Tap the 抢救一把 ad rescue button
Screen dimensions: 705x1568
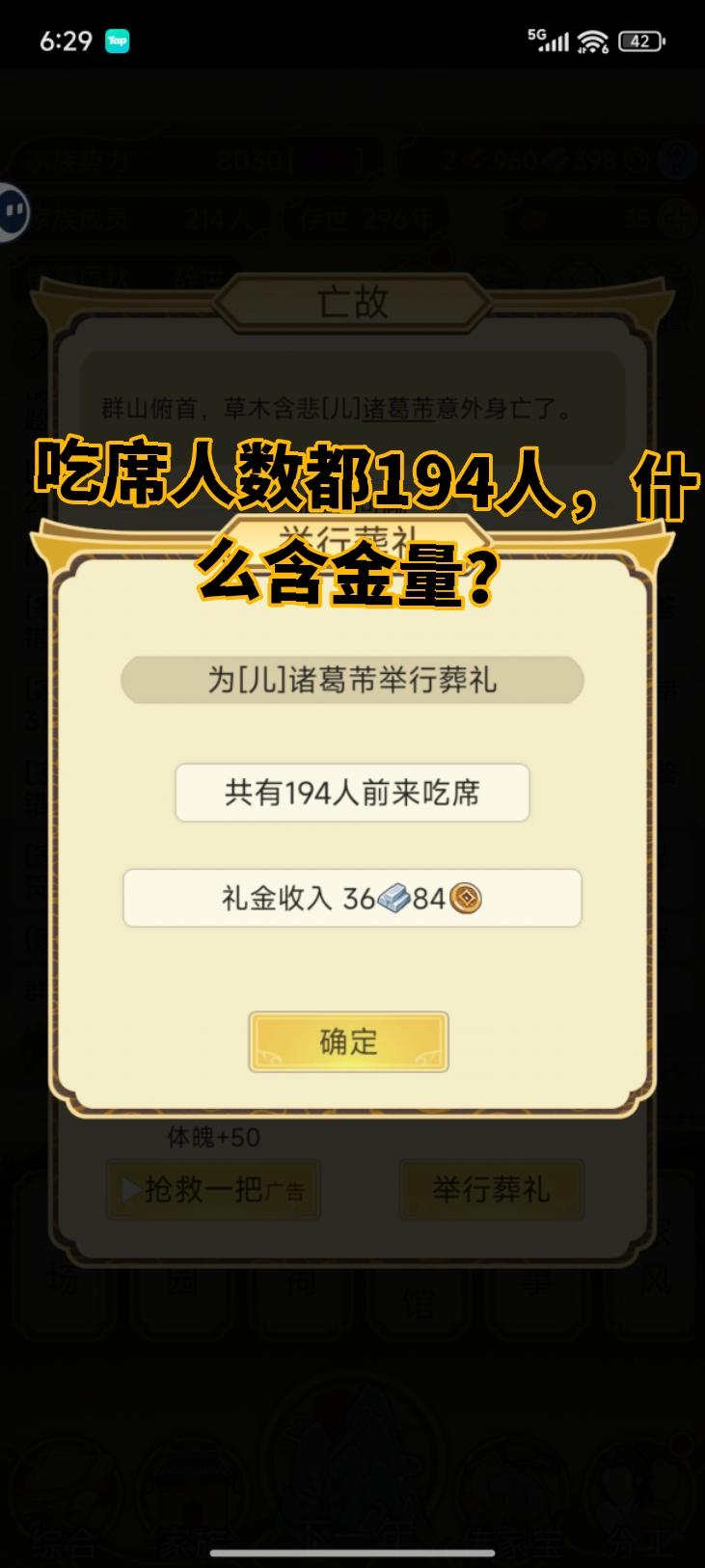(213, 1191)
